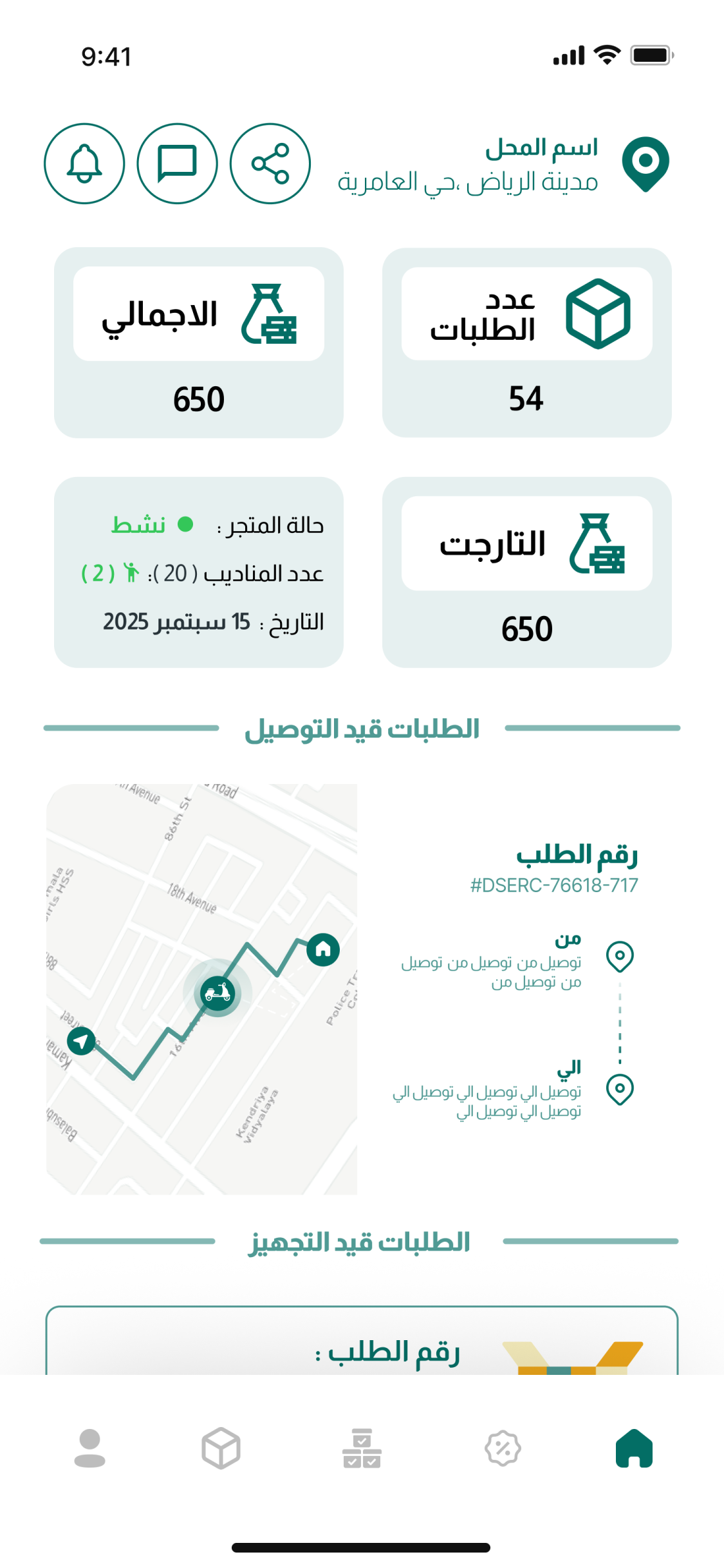The height and width of the screenshot is (1568, 724).
Task: Open the store location pin
Action: [x=645, y=163]
